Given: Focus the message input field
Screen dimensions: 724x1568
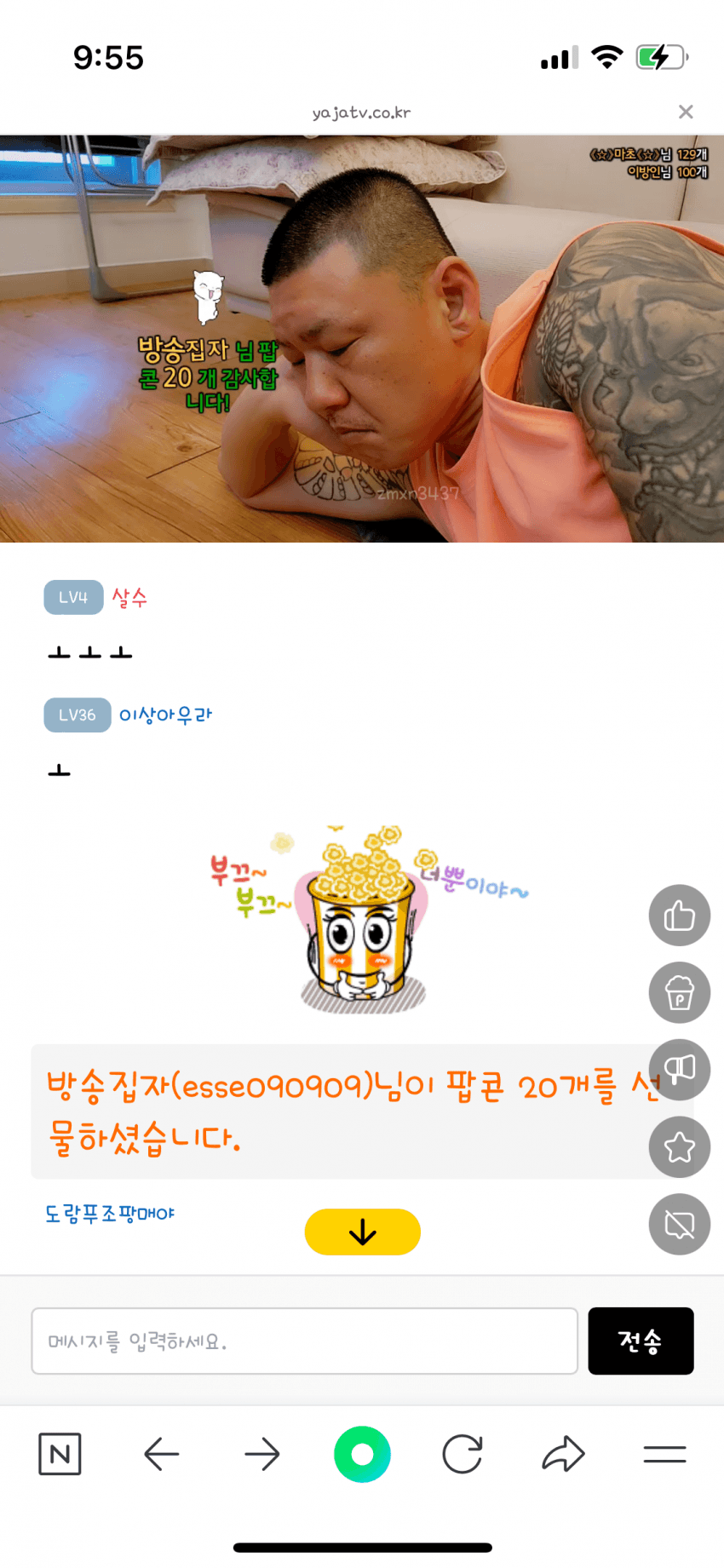Looking at the screenshot, I should [x=304, y=1341].
